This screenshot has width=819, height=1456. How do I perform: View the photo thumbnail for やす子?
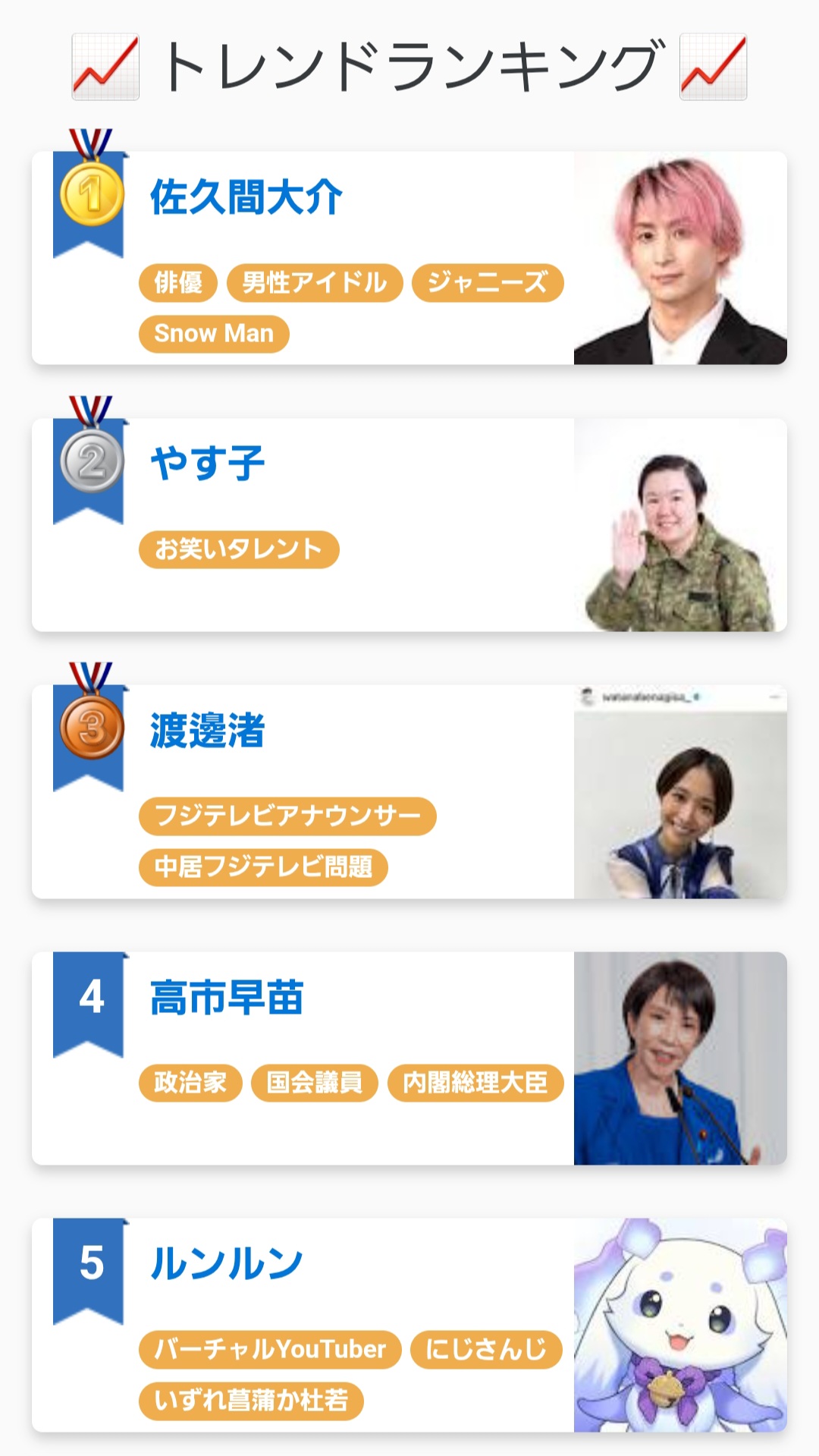[x=680, y=525]
